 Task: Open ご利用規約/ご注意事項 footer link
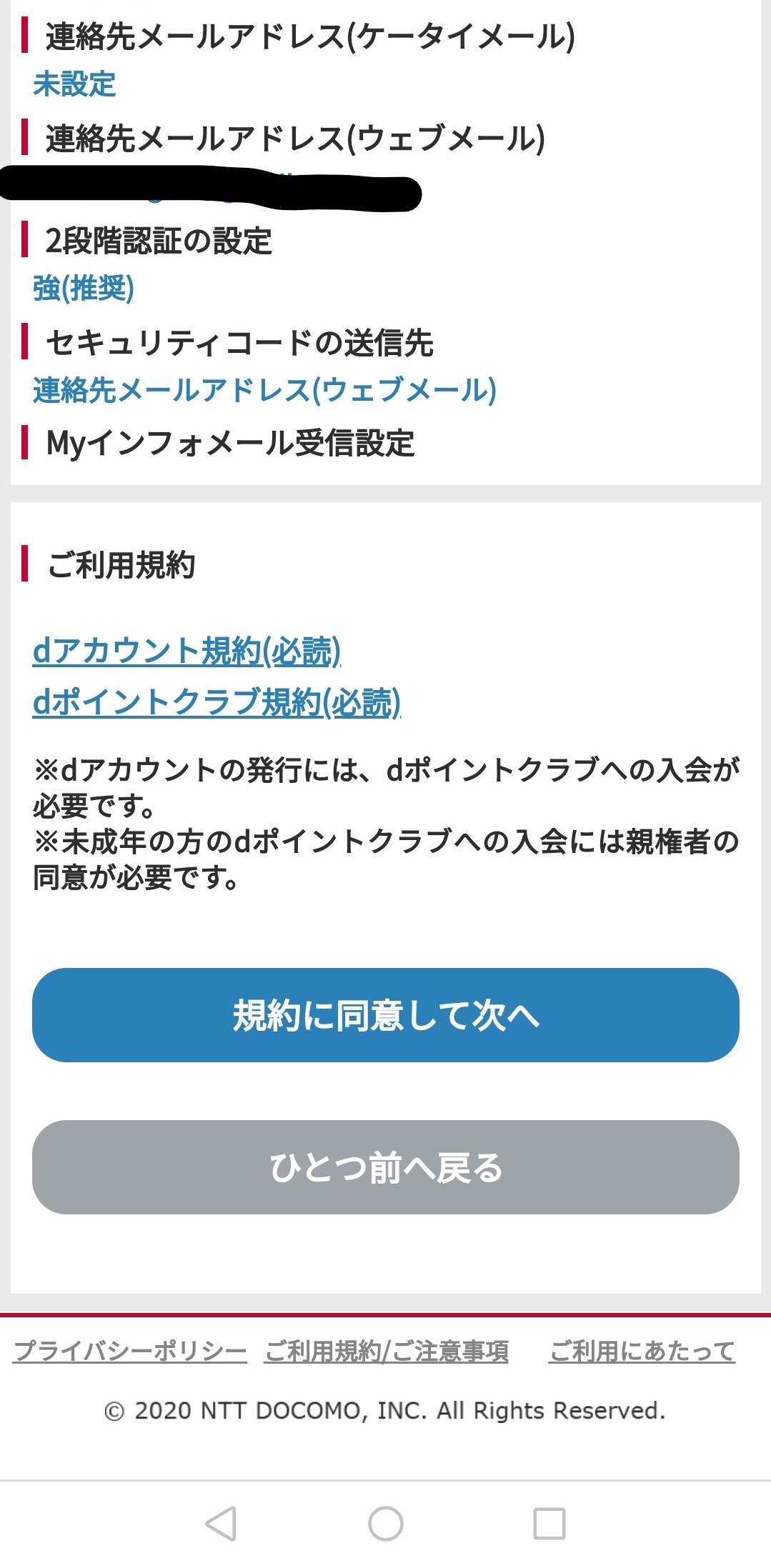[386, 1351]
